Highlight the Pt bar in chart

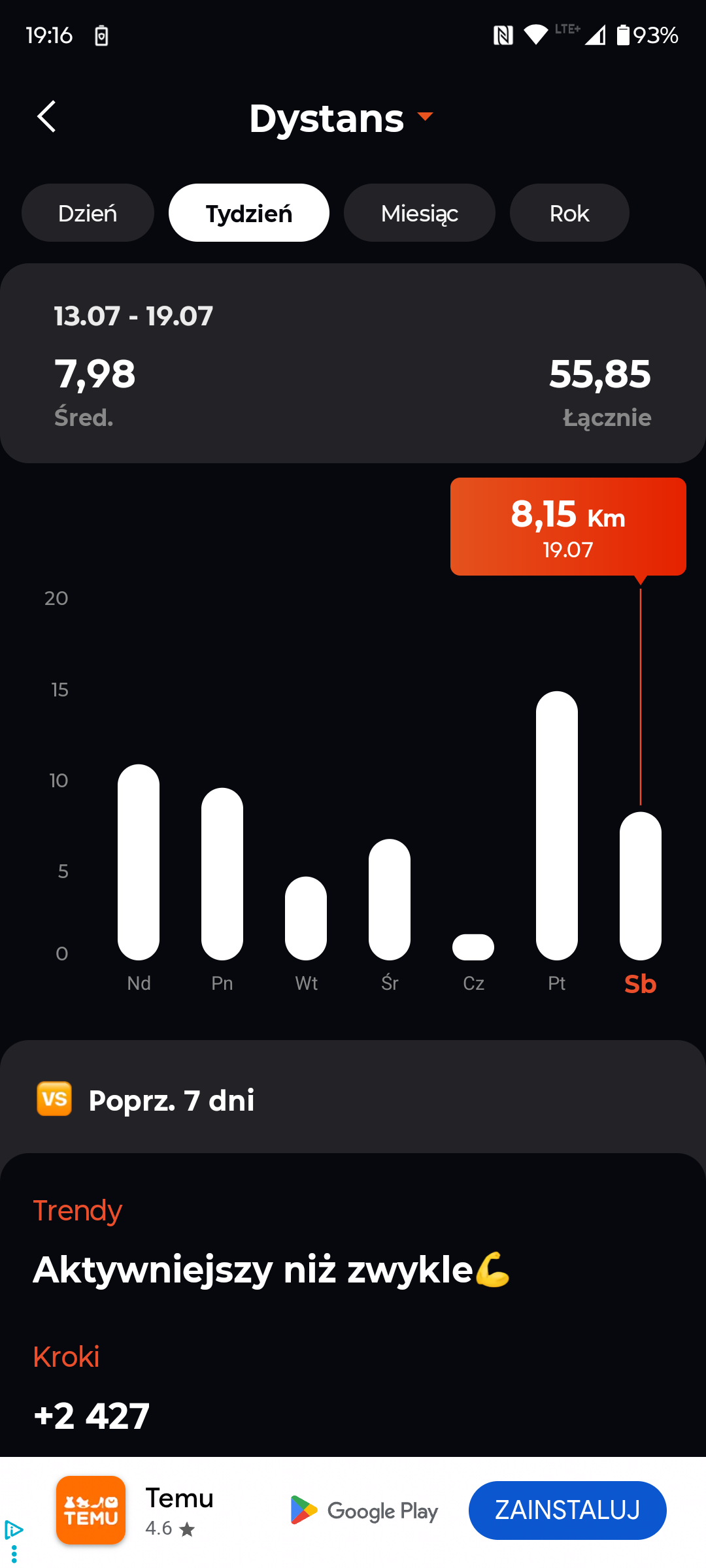coord(557,825)
